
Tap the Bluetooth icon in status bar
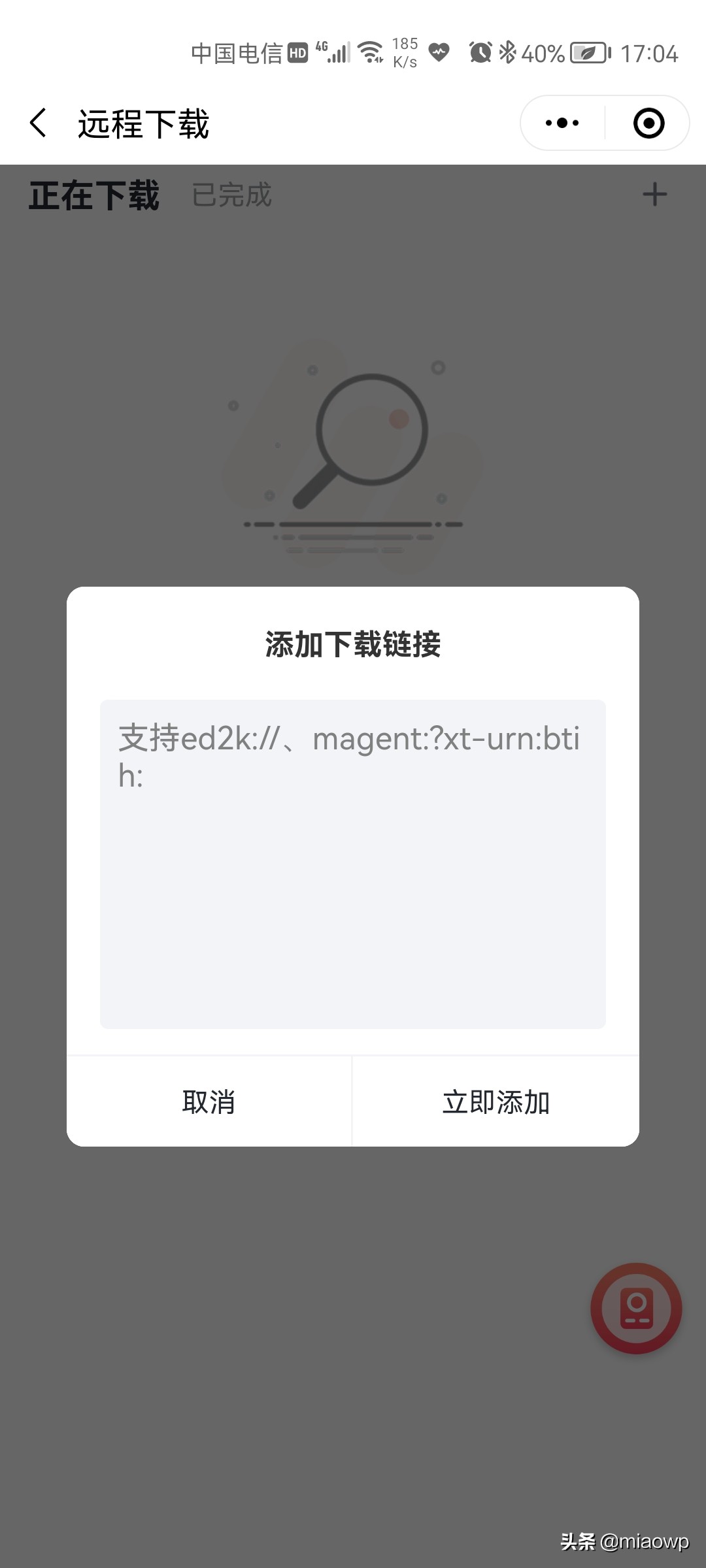509,52
